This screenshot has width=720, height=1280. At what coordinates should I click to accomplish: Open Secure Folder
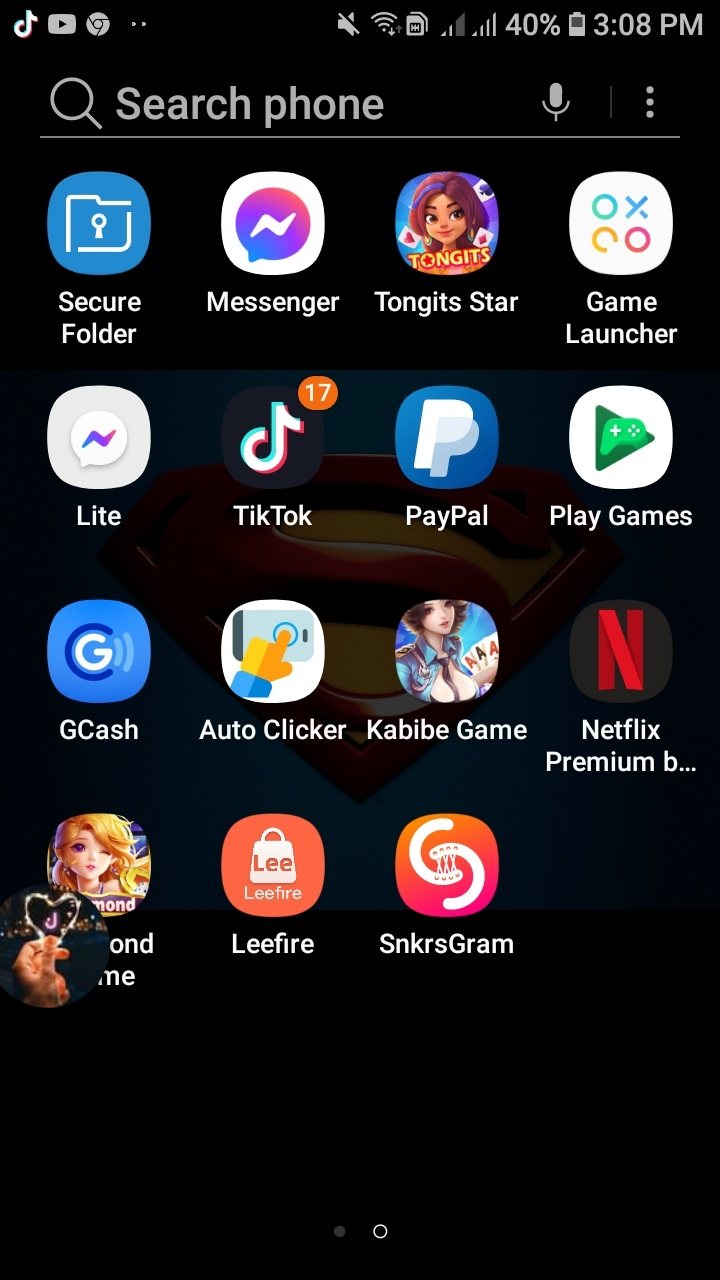99,223
